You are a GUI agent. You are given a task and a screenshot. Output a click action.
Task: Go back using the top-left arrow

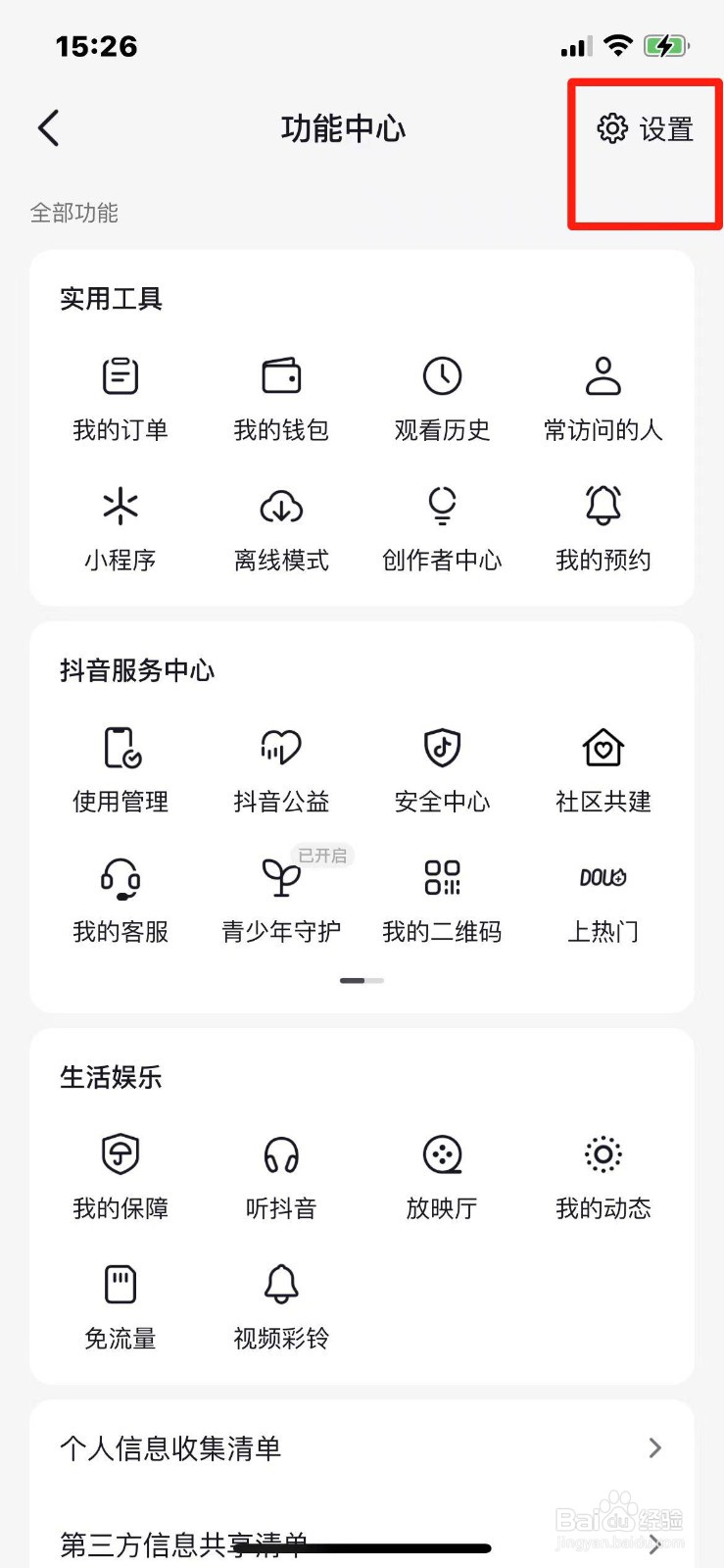pos(49,128)
